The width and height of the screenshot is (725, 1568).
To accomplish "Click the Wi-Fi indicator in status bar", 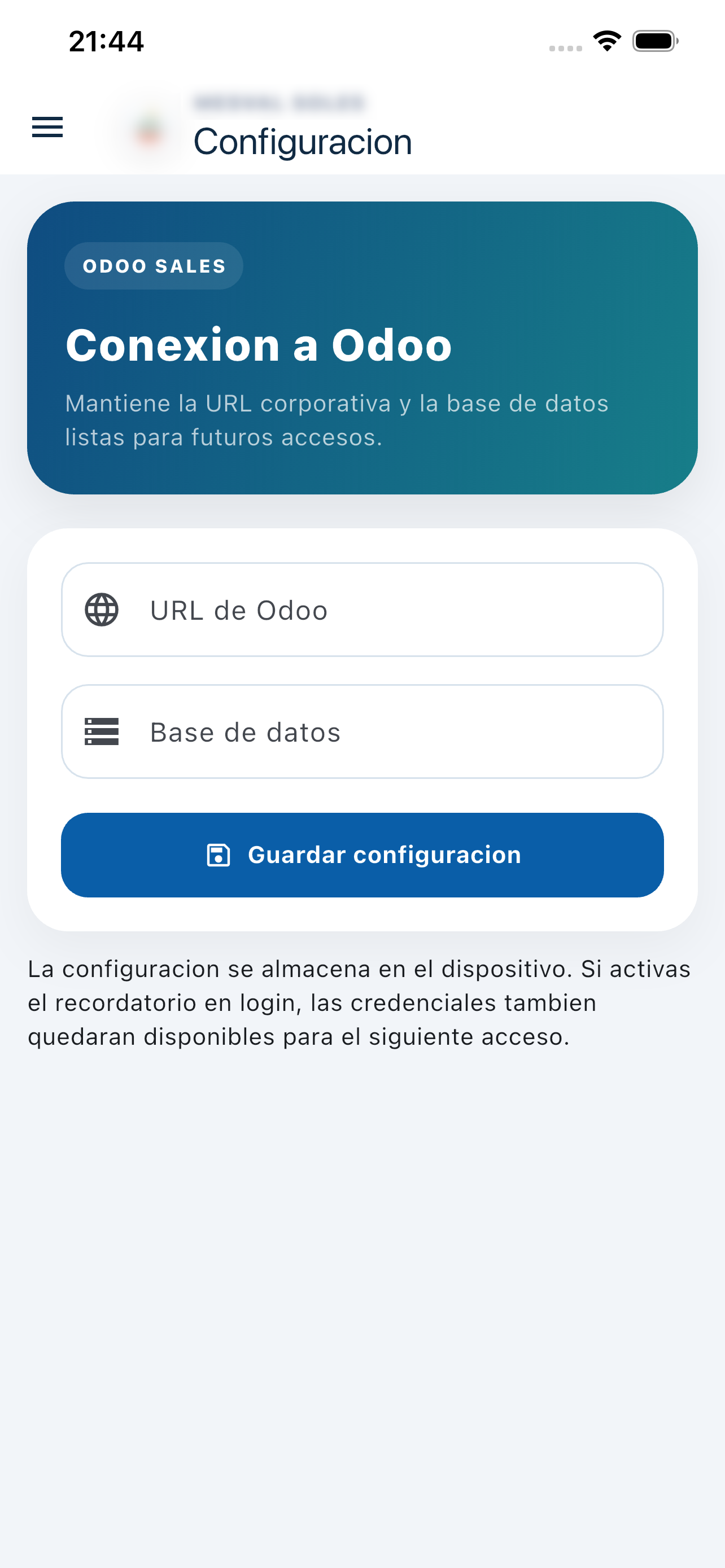I will pyautogui.click(x=606, y=40).
